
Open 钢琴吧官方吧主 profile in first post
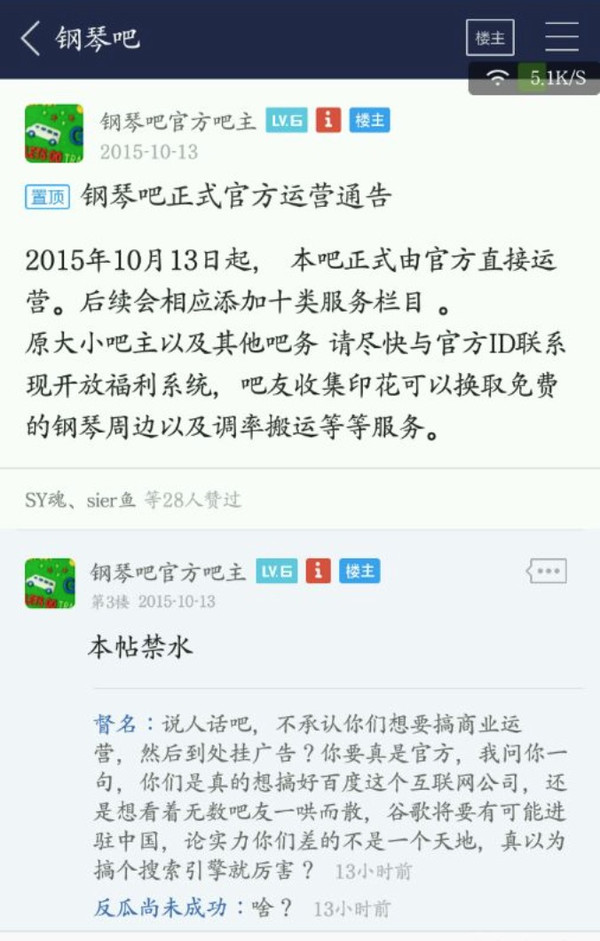(x=179, y=121)
